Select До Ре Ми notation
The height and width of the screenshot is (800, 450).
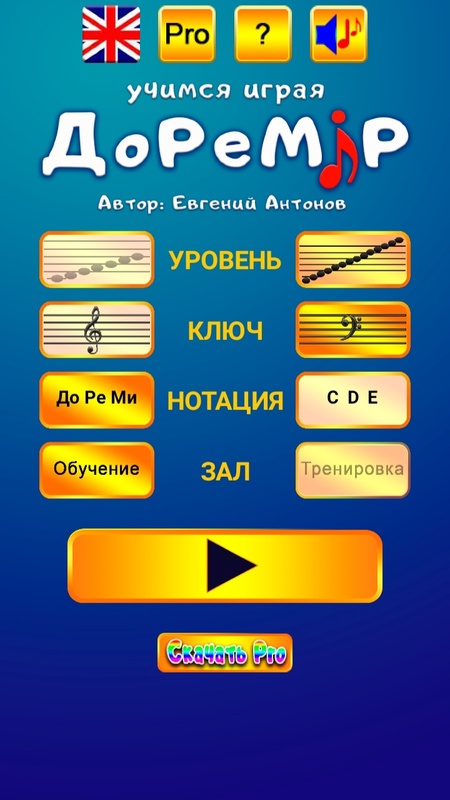97,400
